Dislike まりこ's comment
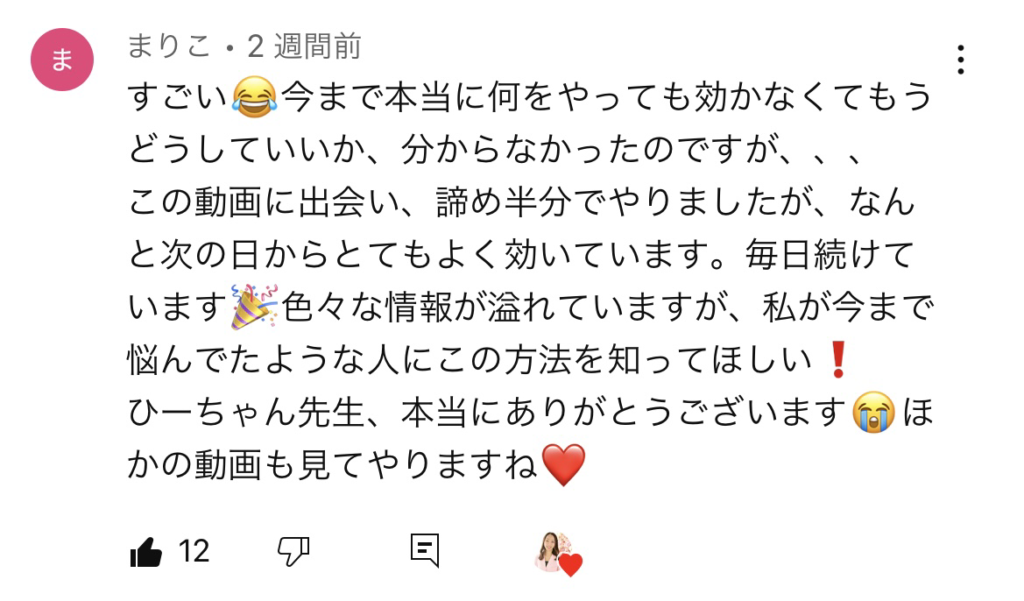This screenshot has width=1024, height=601. tap(293, 550)
